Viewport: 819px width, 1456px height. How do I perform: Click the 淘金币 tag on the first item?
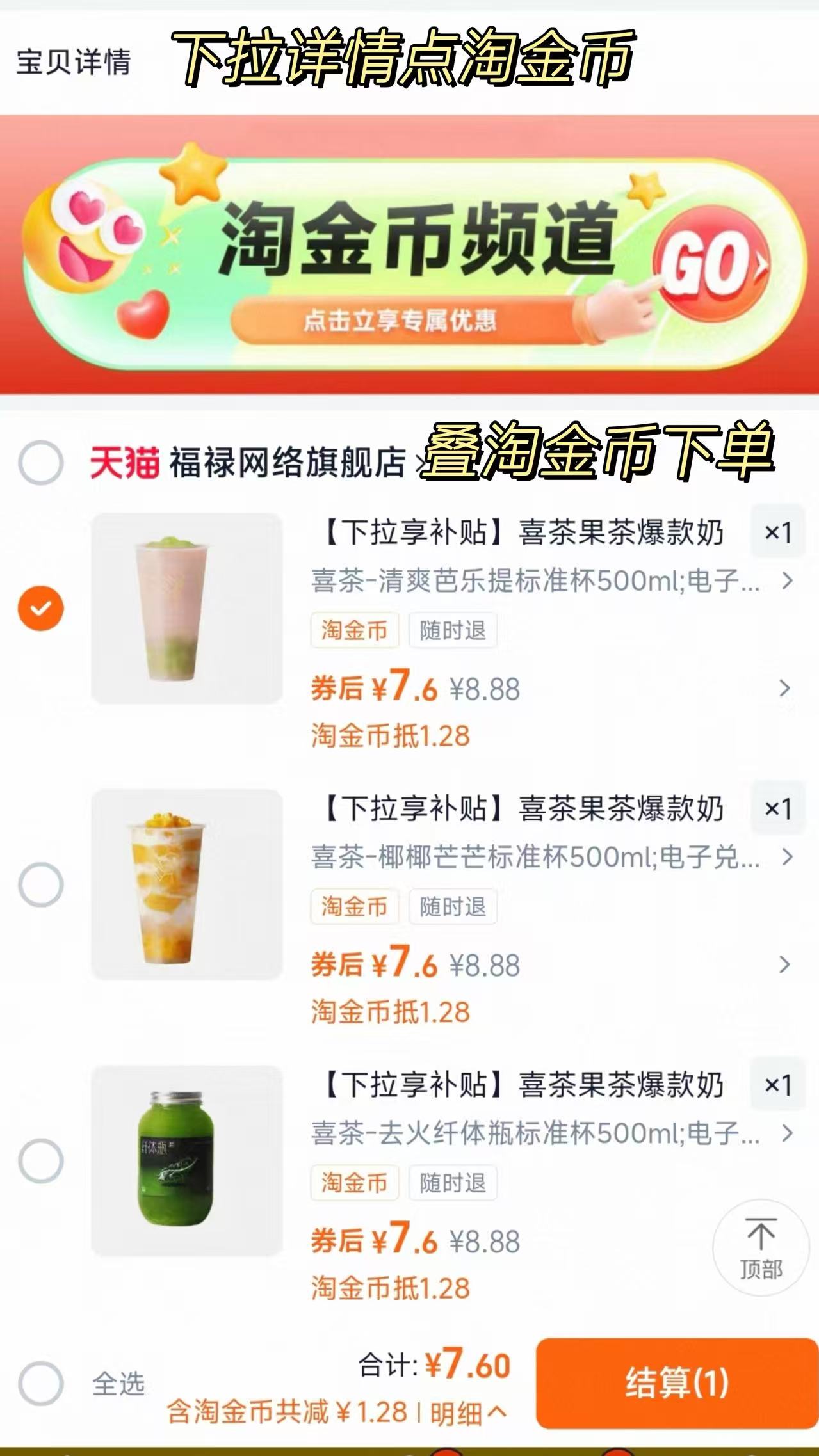pyautogui.click(x=354, y=630)
